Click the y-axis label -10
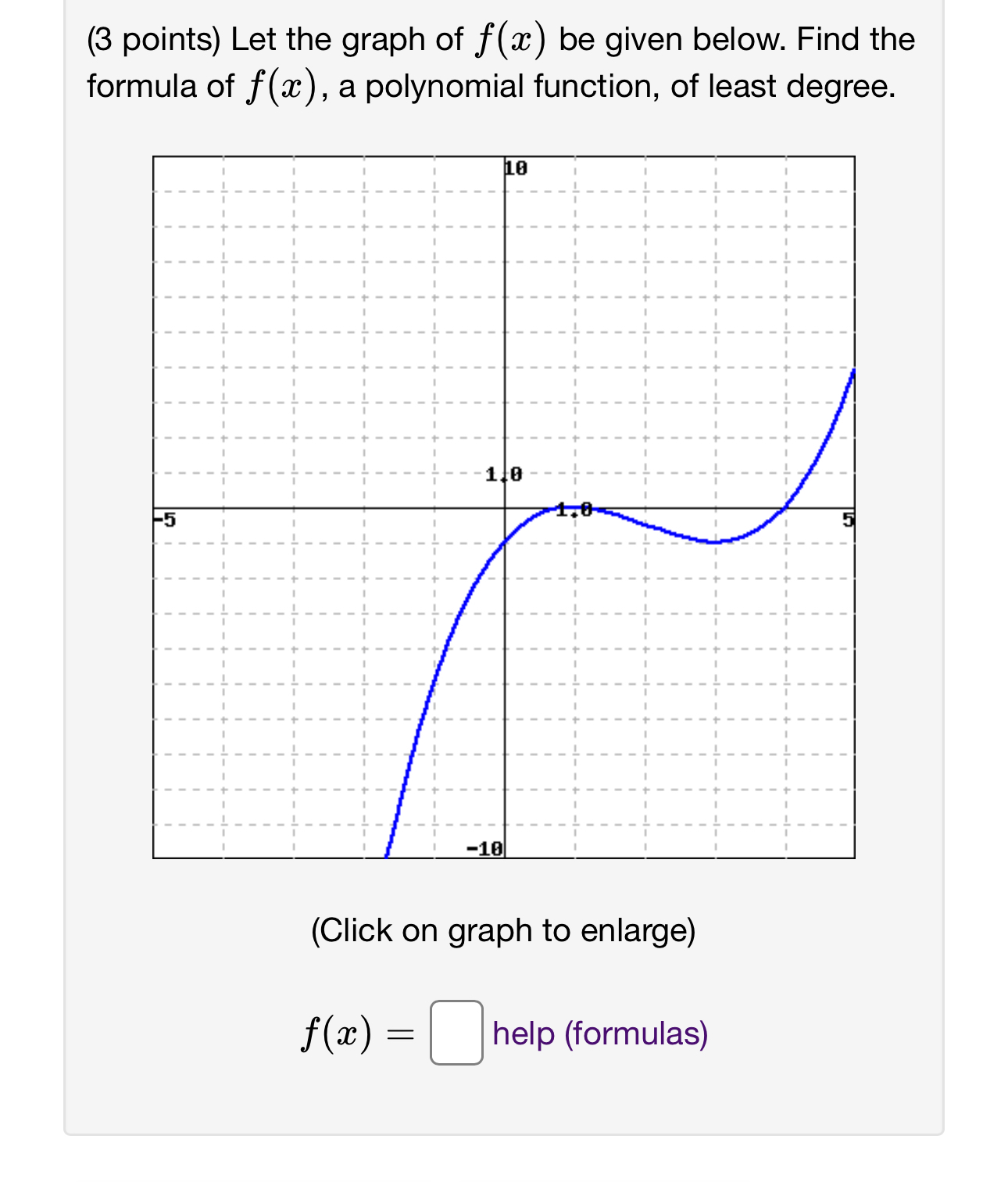This screenshot has width=1008, height=1182. (x=483, y=849)
